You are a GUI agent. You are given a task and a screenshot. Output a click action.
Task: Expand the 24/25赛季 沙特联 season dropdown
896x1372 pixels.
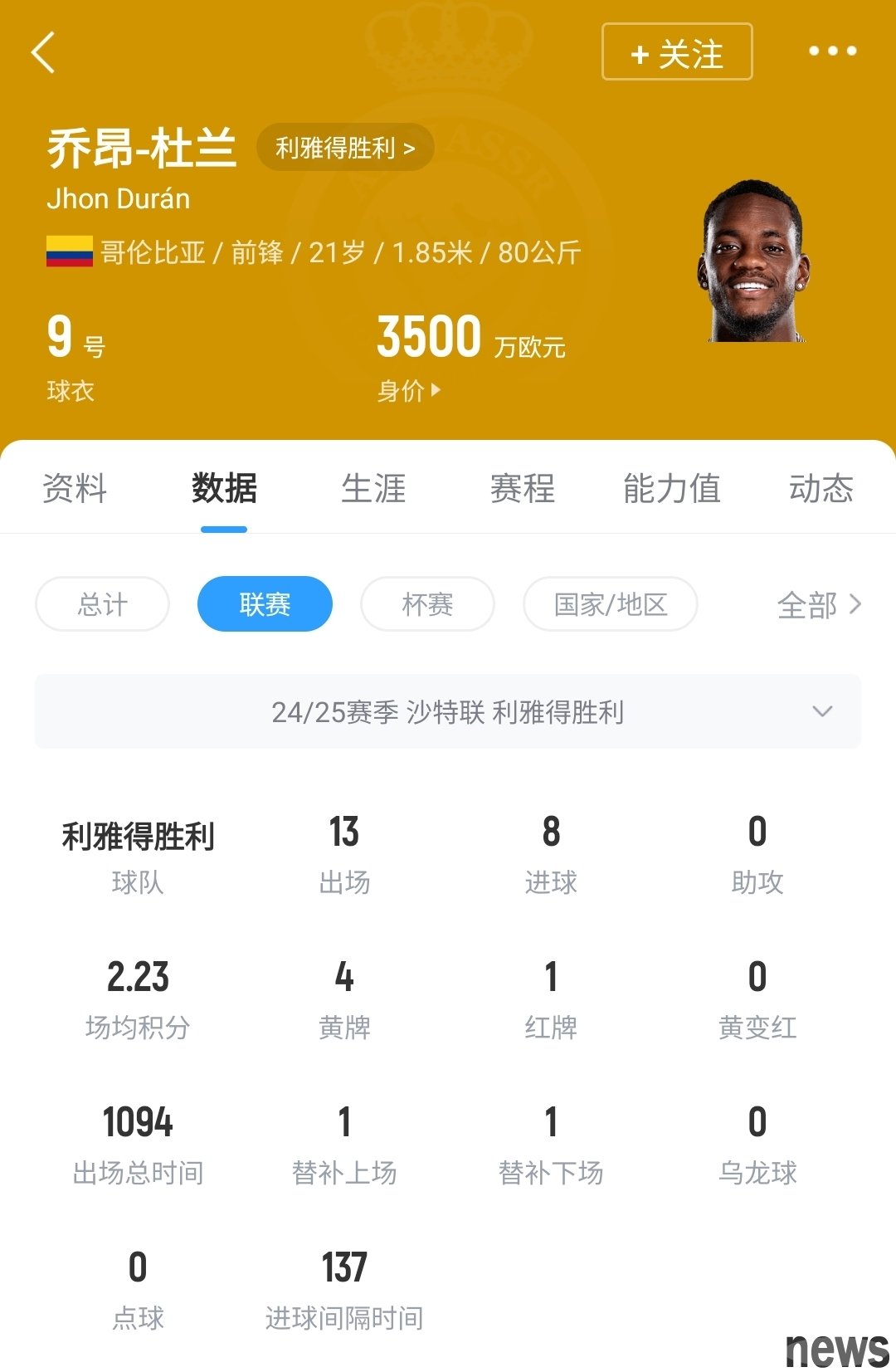point(448,712)
